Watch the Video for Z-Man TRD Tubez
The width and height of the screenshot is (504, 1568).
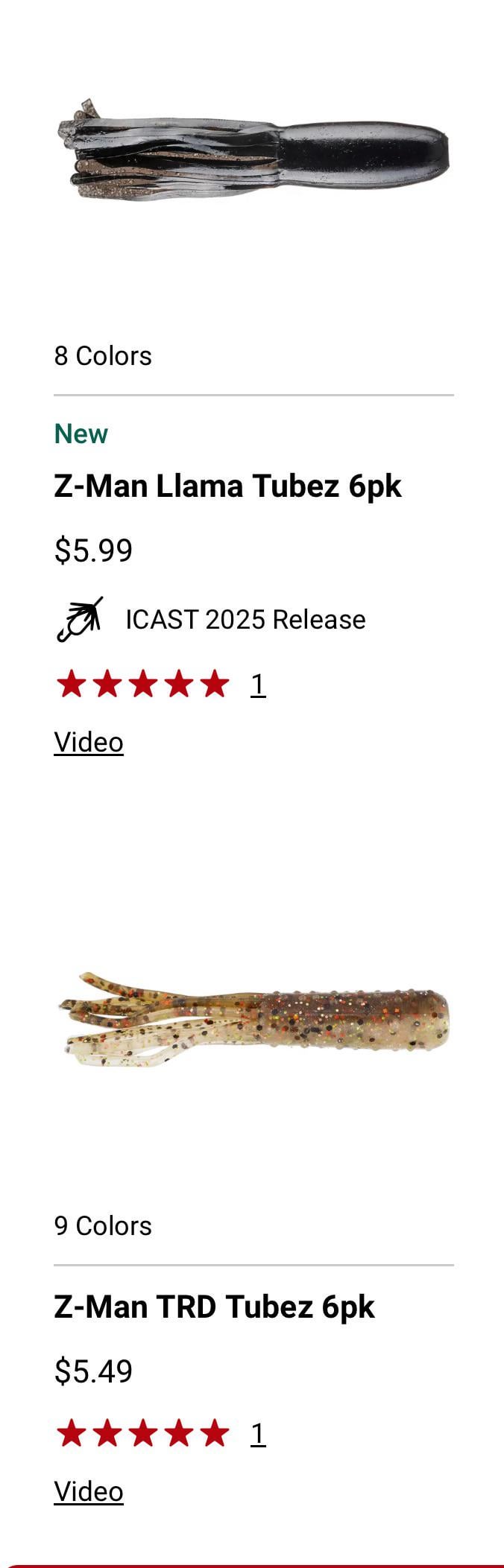(x=89, y=1492)
